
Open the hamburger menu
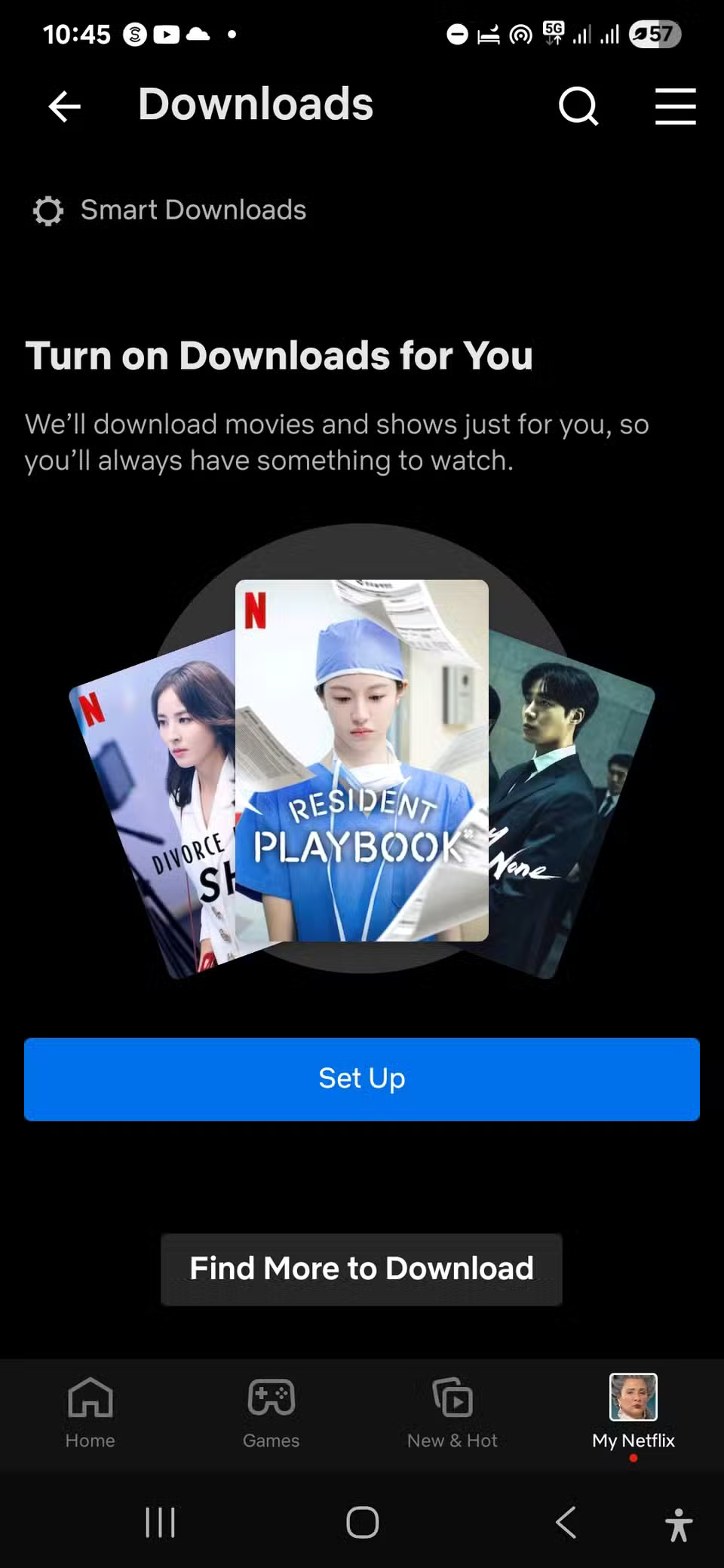675,106
